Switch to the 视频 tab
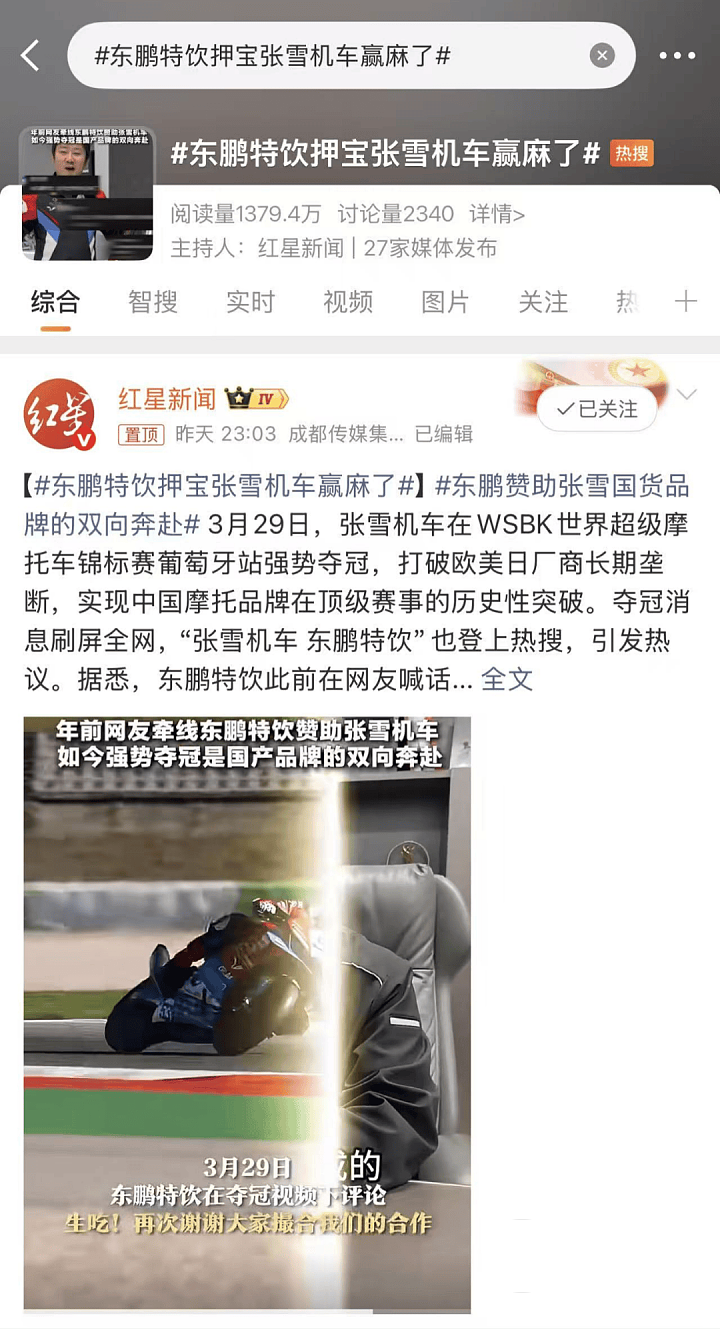This screenshot has height=1330, width=720. coord(348,302)
